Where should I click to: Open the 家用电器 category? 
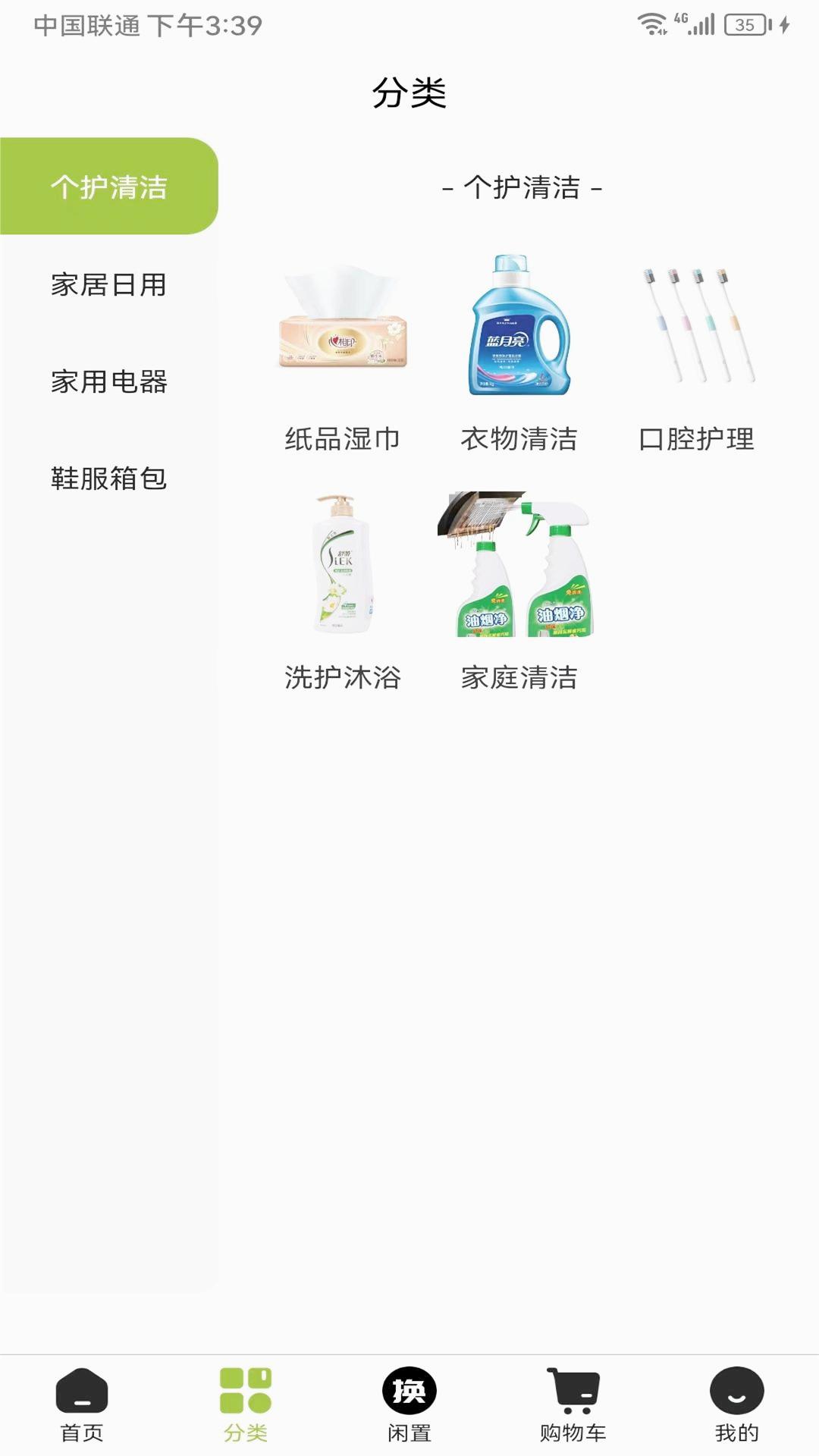[x=108, y=381]
